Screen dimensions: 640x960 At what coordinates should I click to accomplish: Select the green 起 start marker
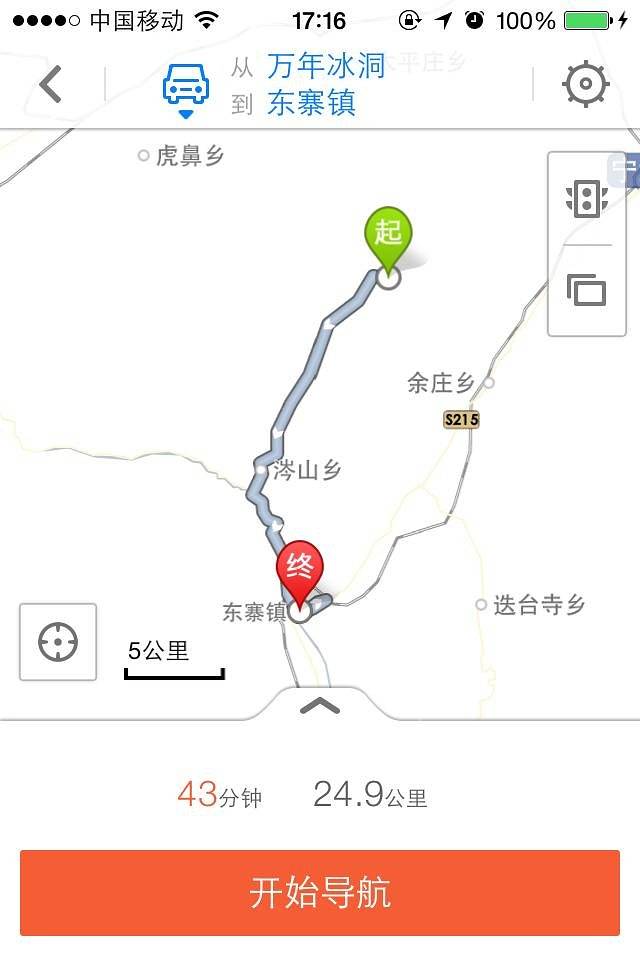tap(388, 235)
